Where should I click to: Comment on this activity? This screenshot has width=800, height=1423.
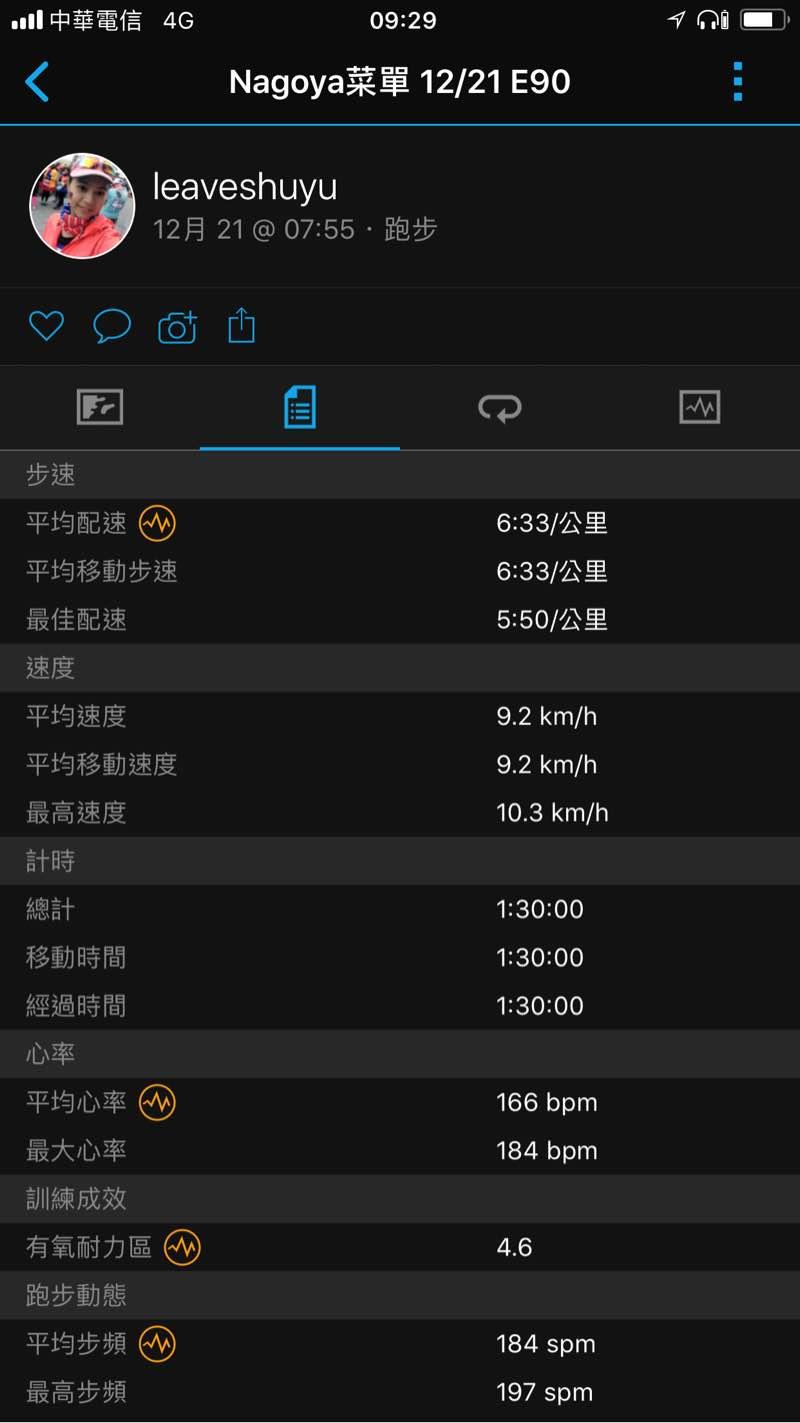pyautogui.click(x=112, y=327)
